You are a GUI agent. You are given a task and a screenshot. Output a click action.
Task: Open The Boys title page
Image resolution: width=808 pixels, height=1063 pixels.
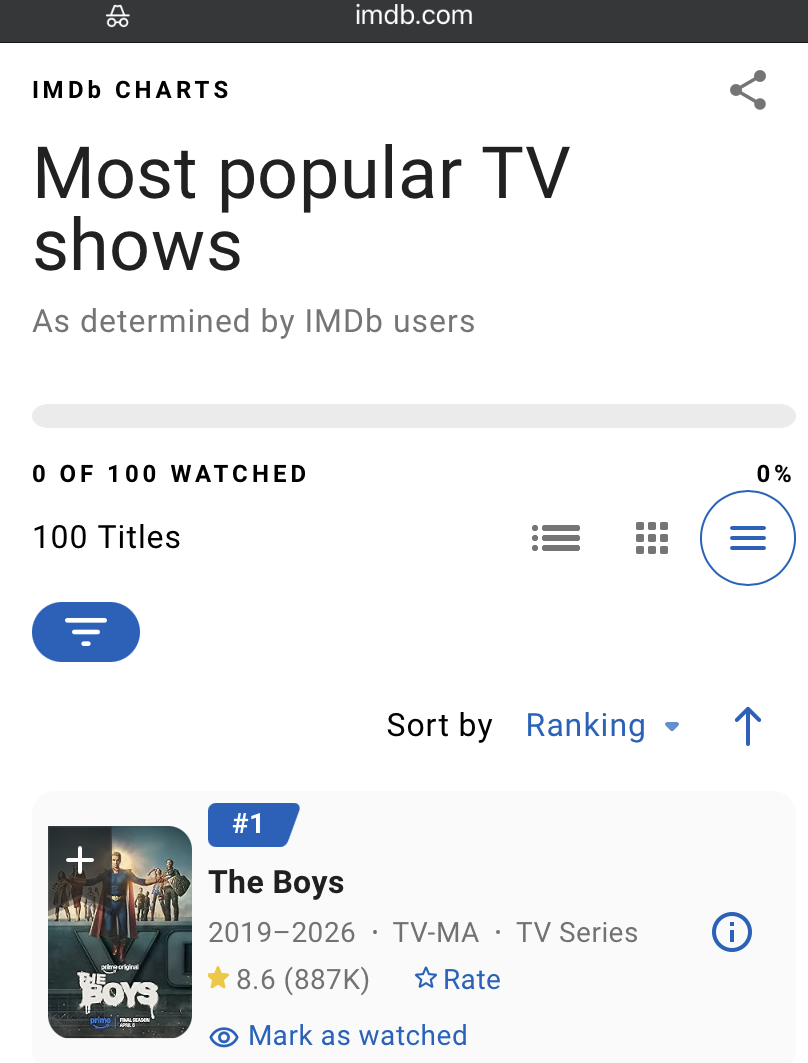[x=276, y=882]
